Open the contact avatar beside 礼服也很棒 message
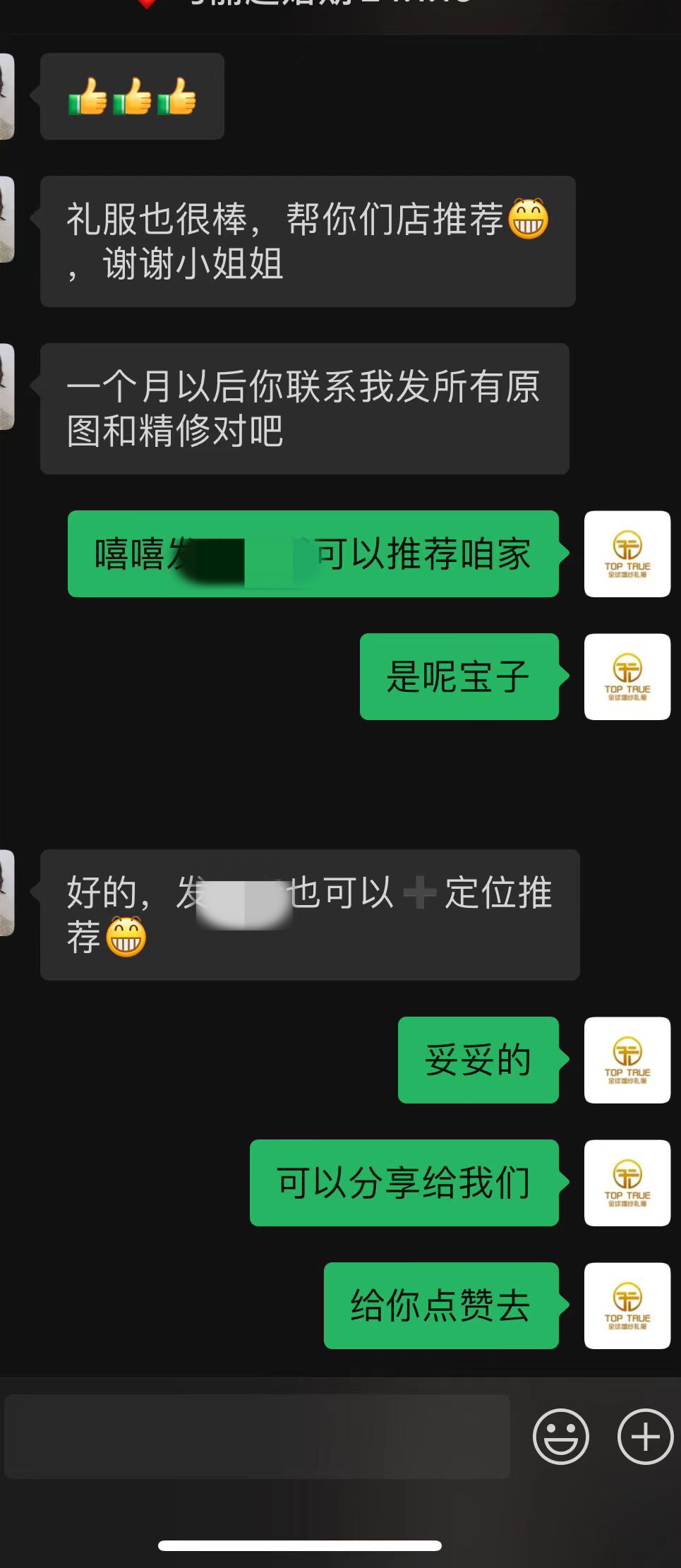 click(x=6, y=220)
